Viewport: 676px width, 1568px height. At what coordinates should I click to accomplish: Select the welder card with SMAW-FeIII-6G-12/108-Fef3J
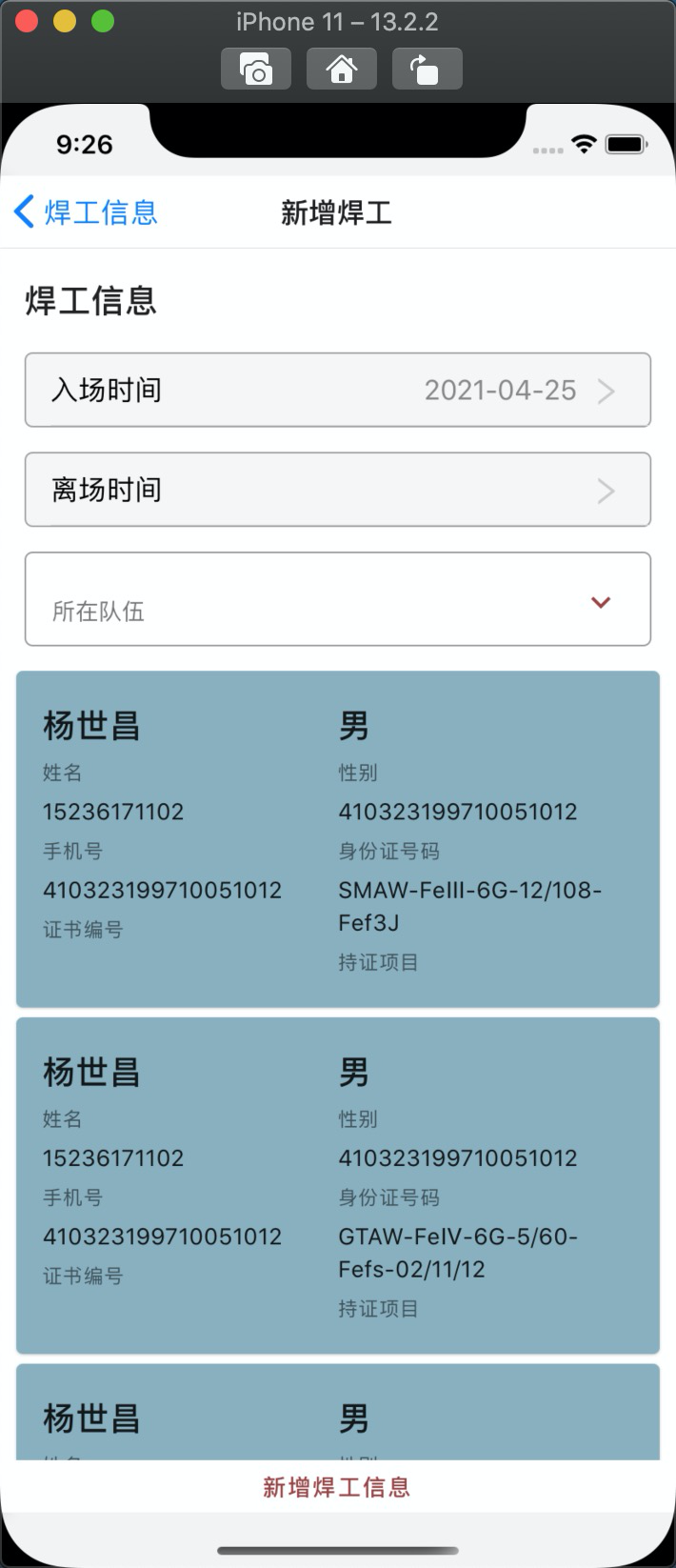[x=338, y=839]
